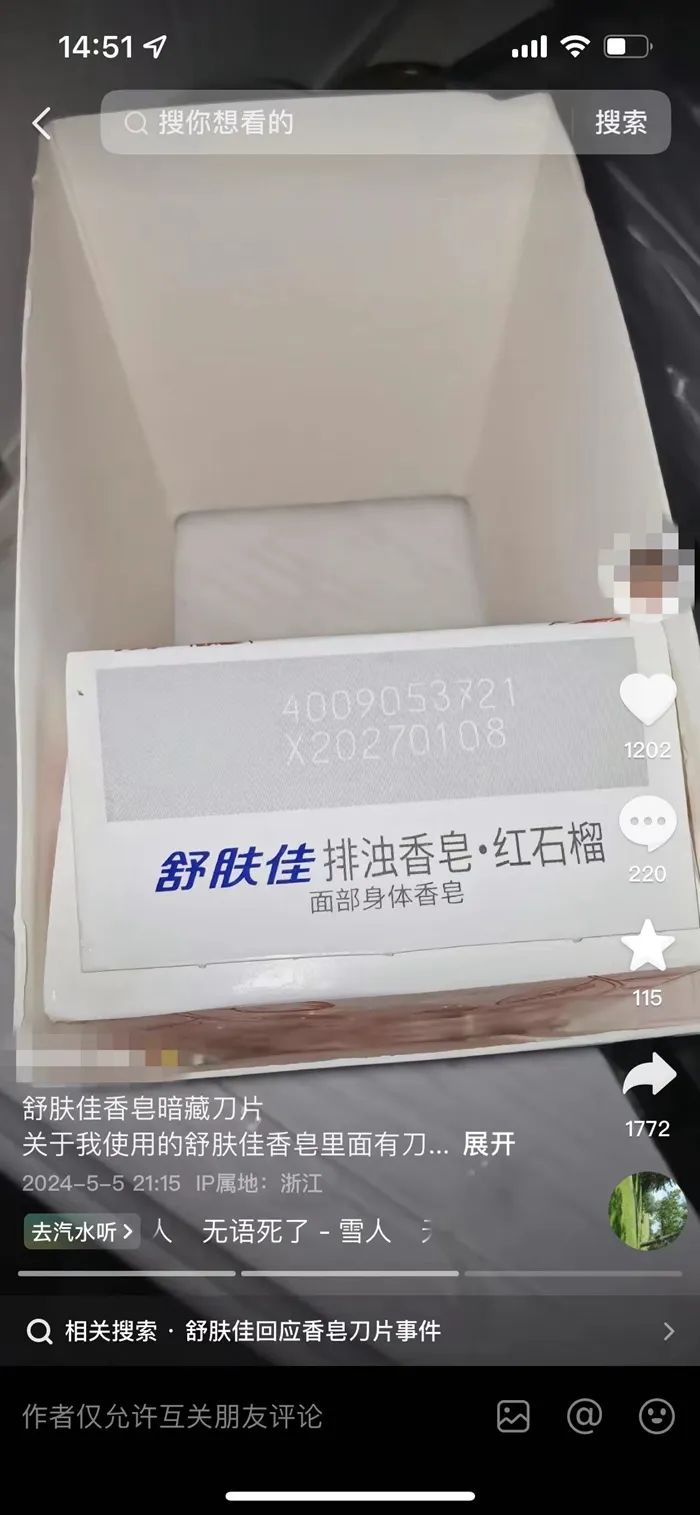Open related search 舒肤佳回应香皂刀片事件
Screen dimensions: 700x1515
tap(350, 1331)
